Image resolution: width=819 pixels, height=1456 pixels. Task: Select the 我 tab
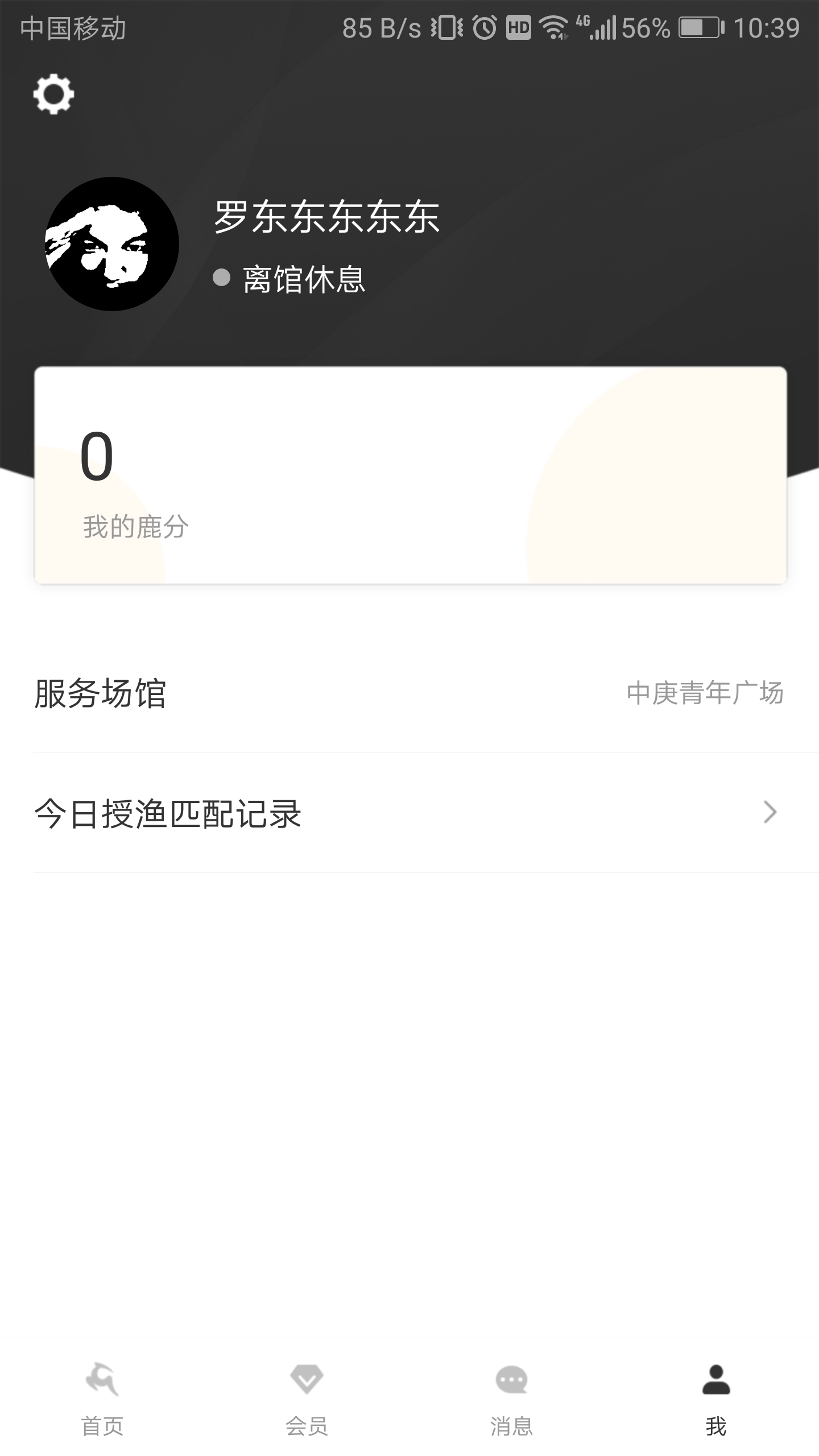click(x=716, y=1399)
